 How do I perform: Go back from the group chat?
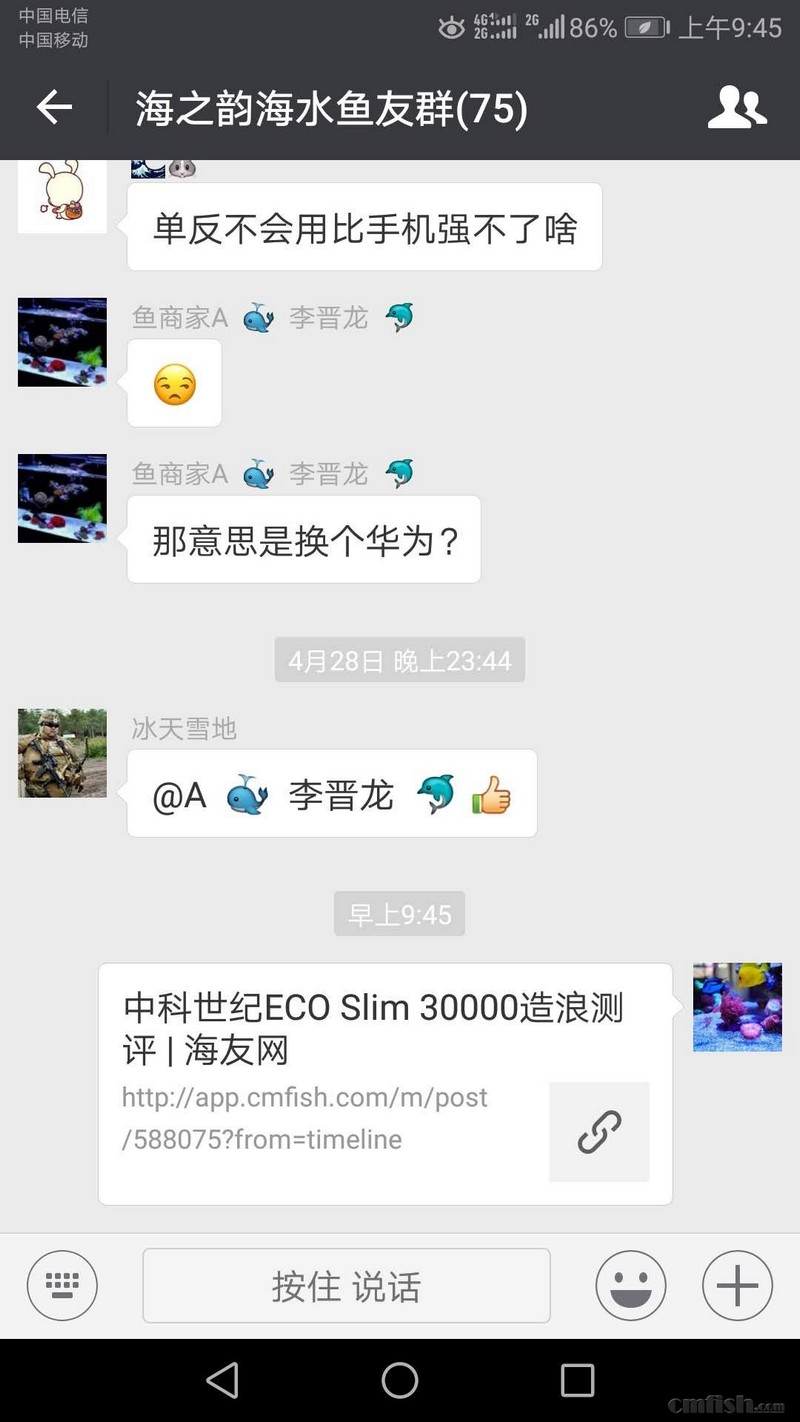(54, 107)
